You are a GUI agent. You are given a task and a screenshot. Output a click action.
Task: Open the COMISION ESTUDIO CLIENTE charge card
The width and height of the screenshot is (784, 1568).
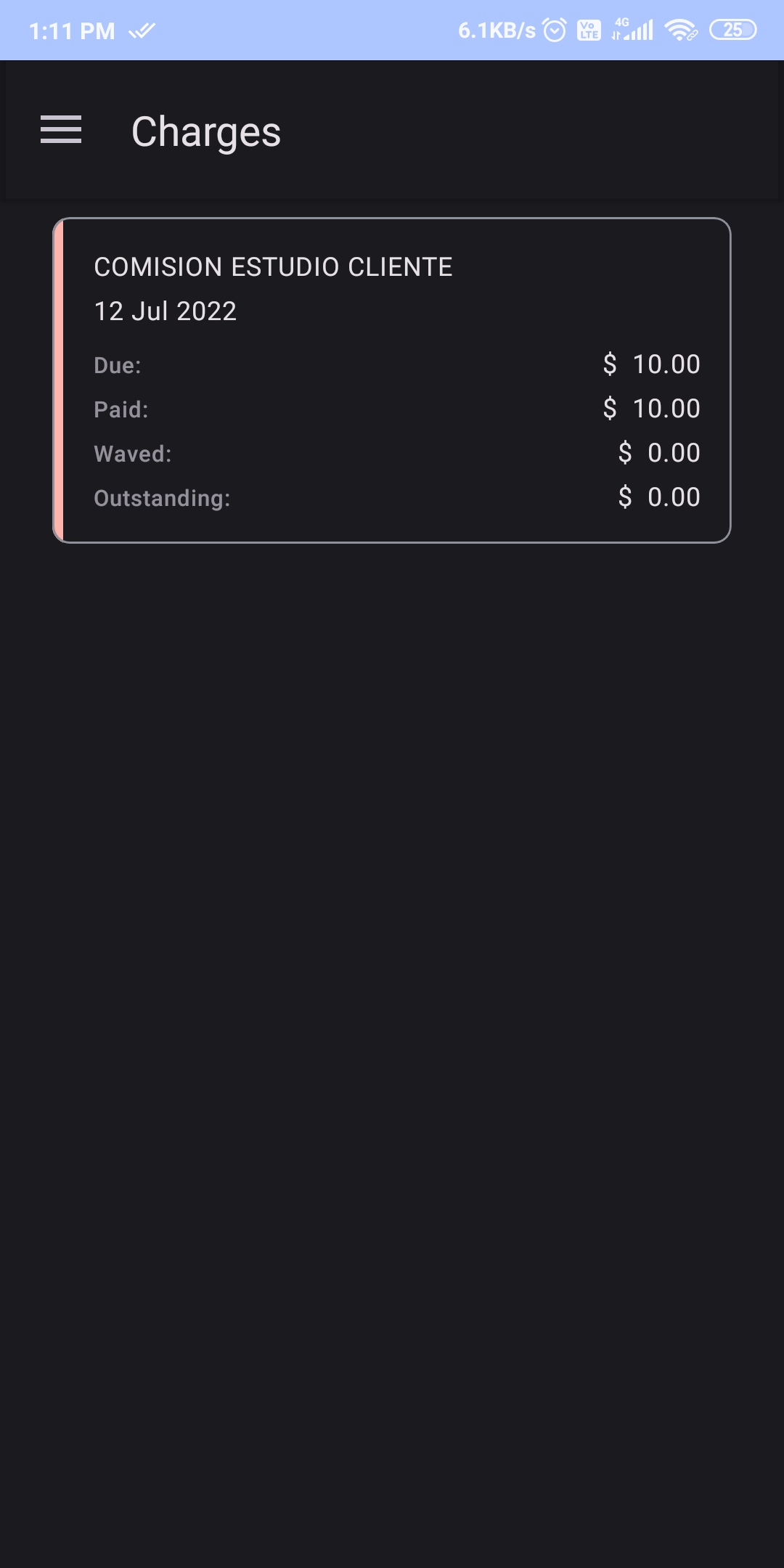click(392, 380)
